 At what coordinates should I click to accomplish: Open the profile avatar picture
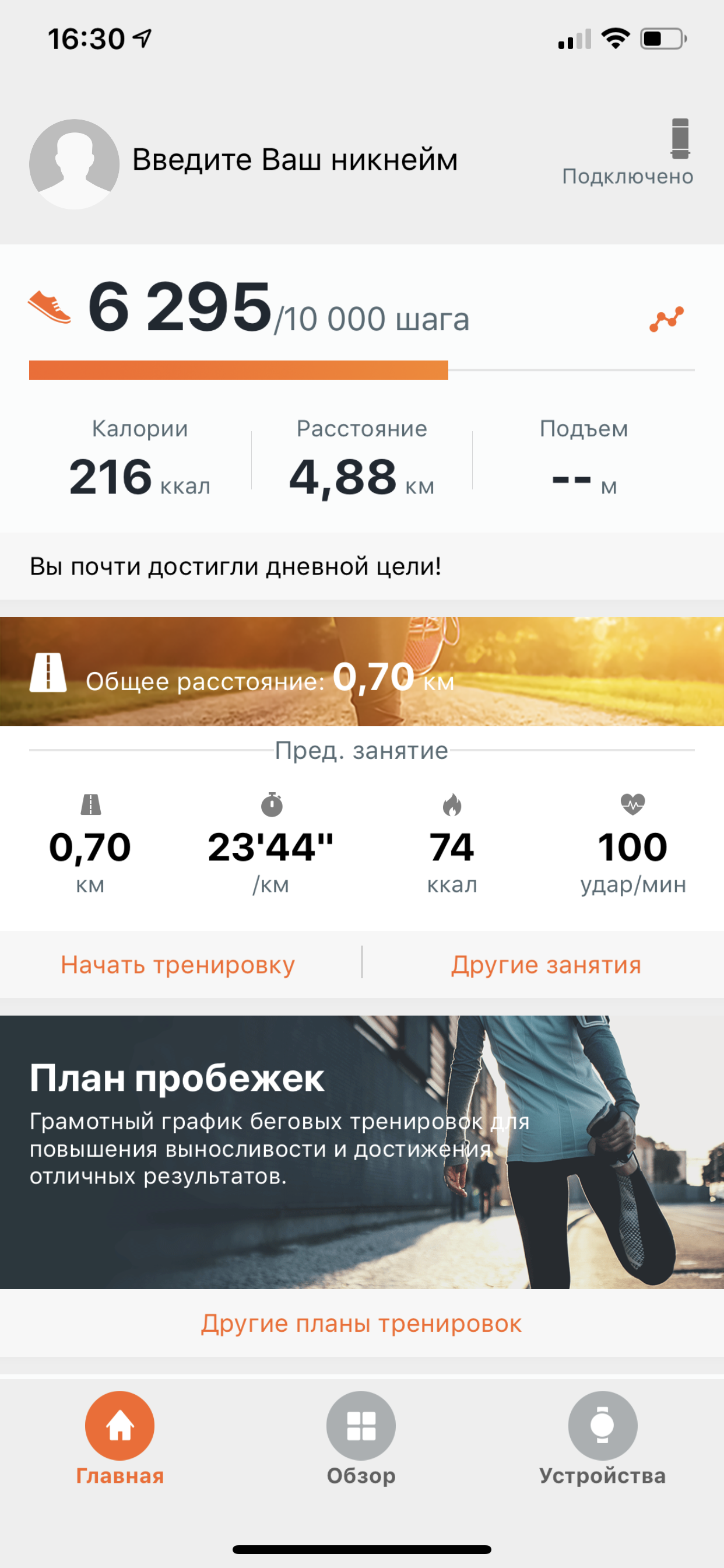74,164
